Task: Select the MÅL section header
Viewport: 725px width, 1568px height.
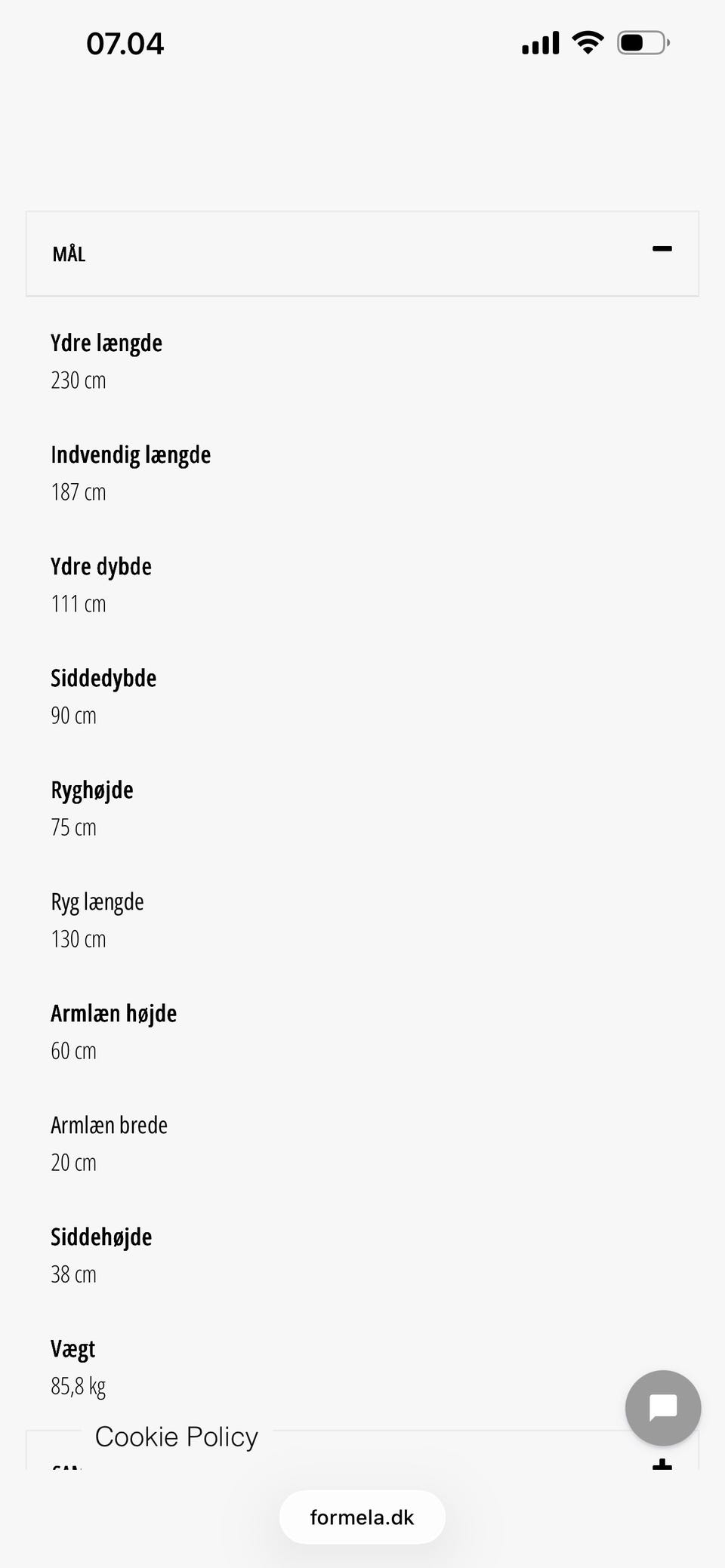Action: coord(68,254)
